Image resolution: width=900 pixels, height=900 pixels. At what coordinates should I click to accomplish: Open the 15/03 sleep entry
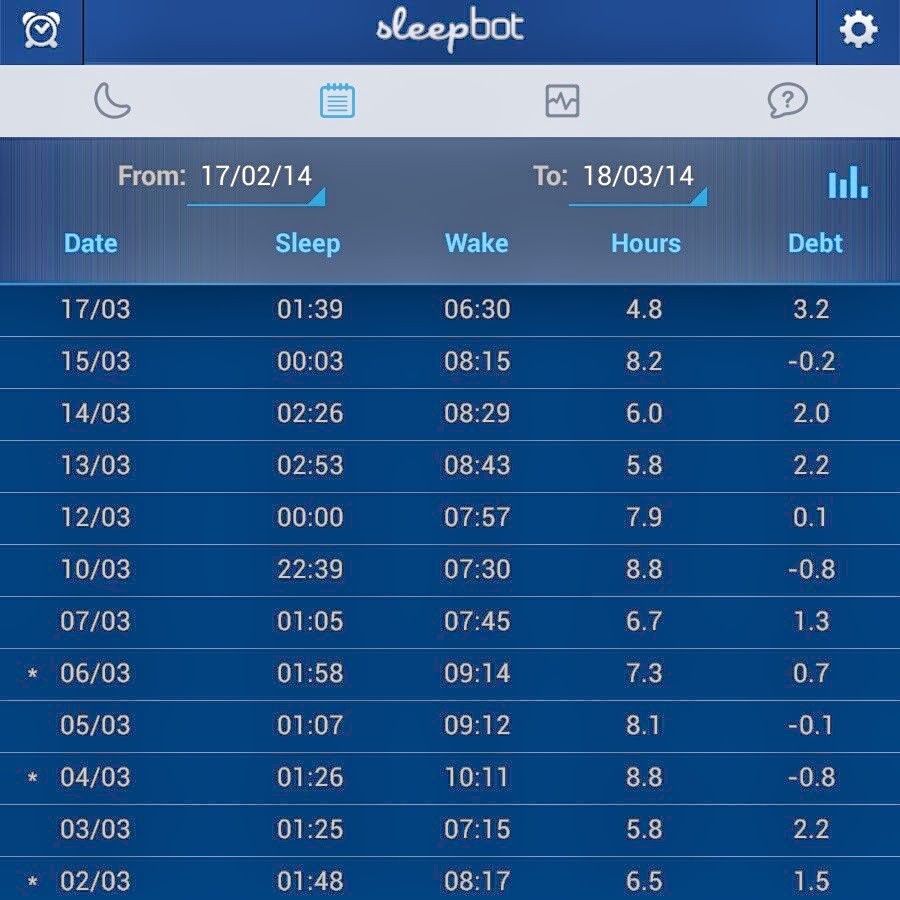pos(450,361)
